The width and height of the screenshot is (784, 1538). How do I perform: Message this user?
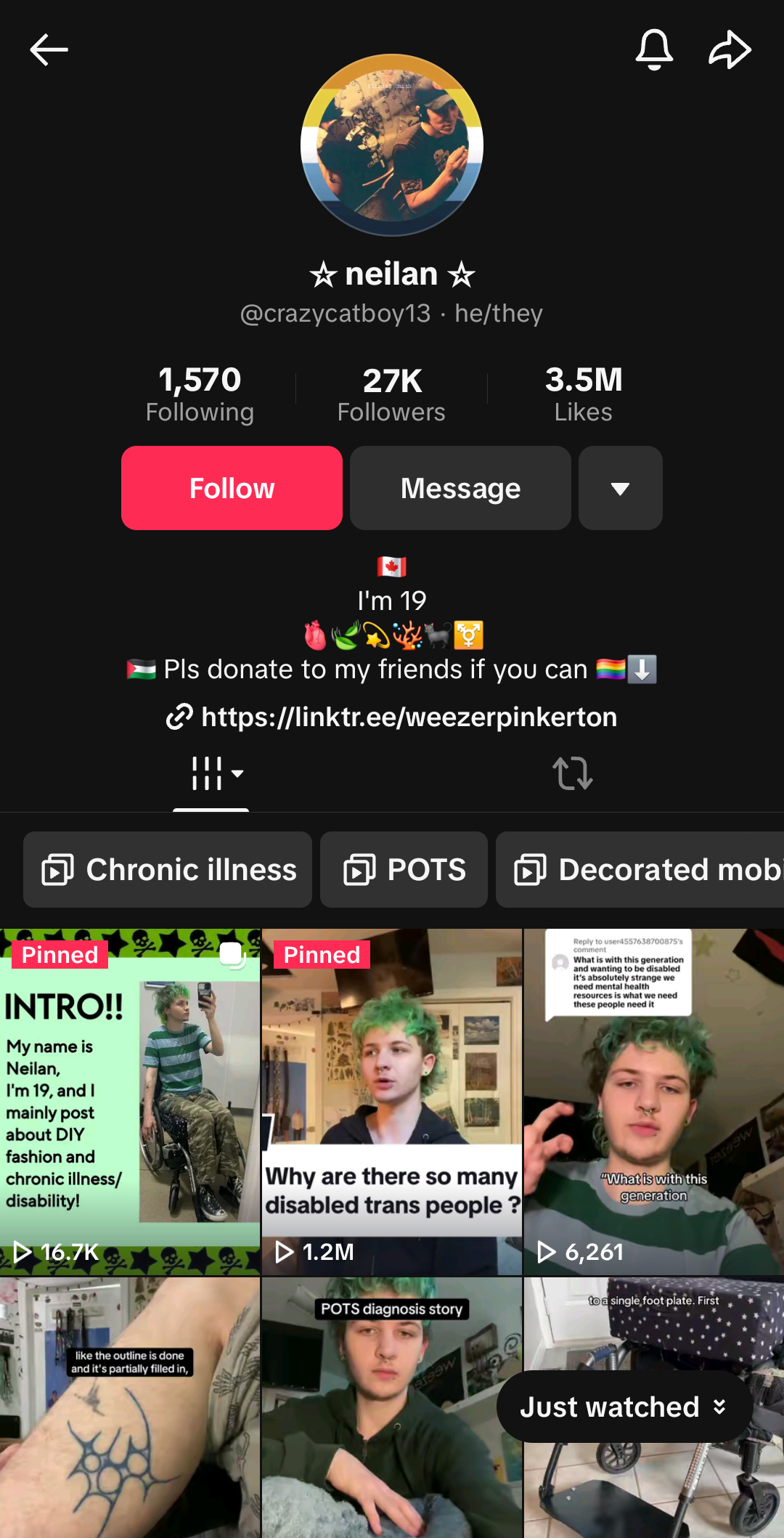coord(460,488)
